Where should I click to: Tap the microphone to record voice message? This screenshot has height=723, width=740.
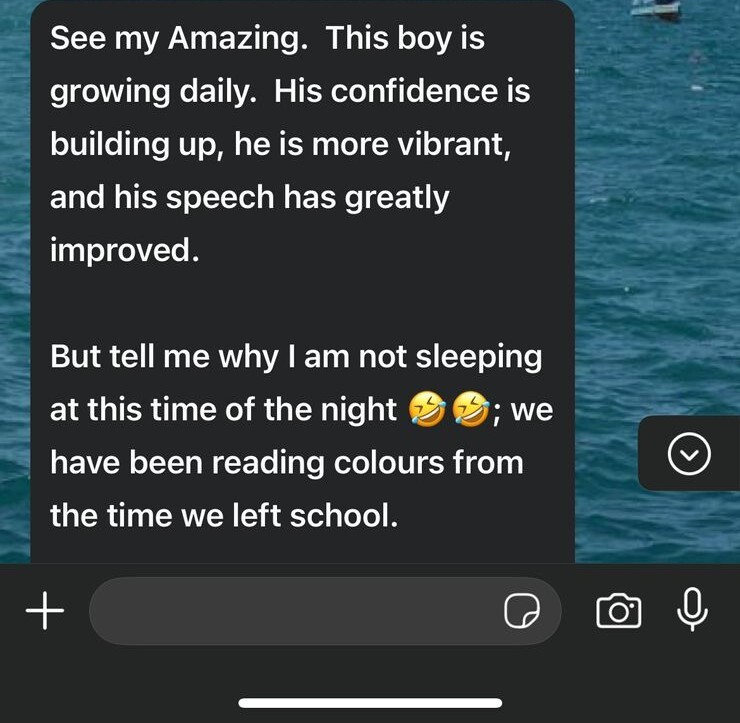coord(692,609)
